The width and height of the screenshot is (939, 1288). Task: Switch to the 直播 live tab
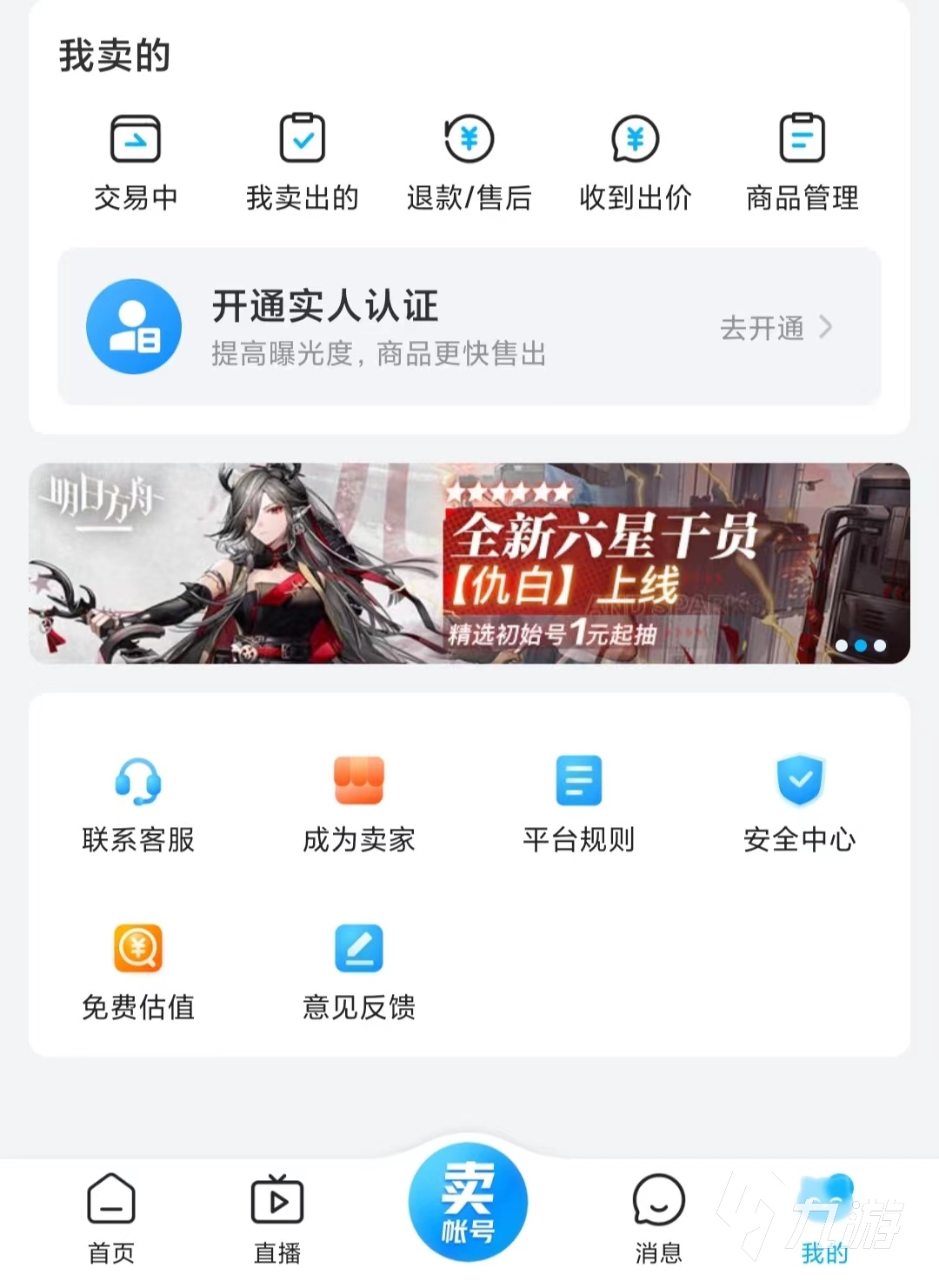click(276, 1218)
